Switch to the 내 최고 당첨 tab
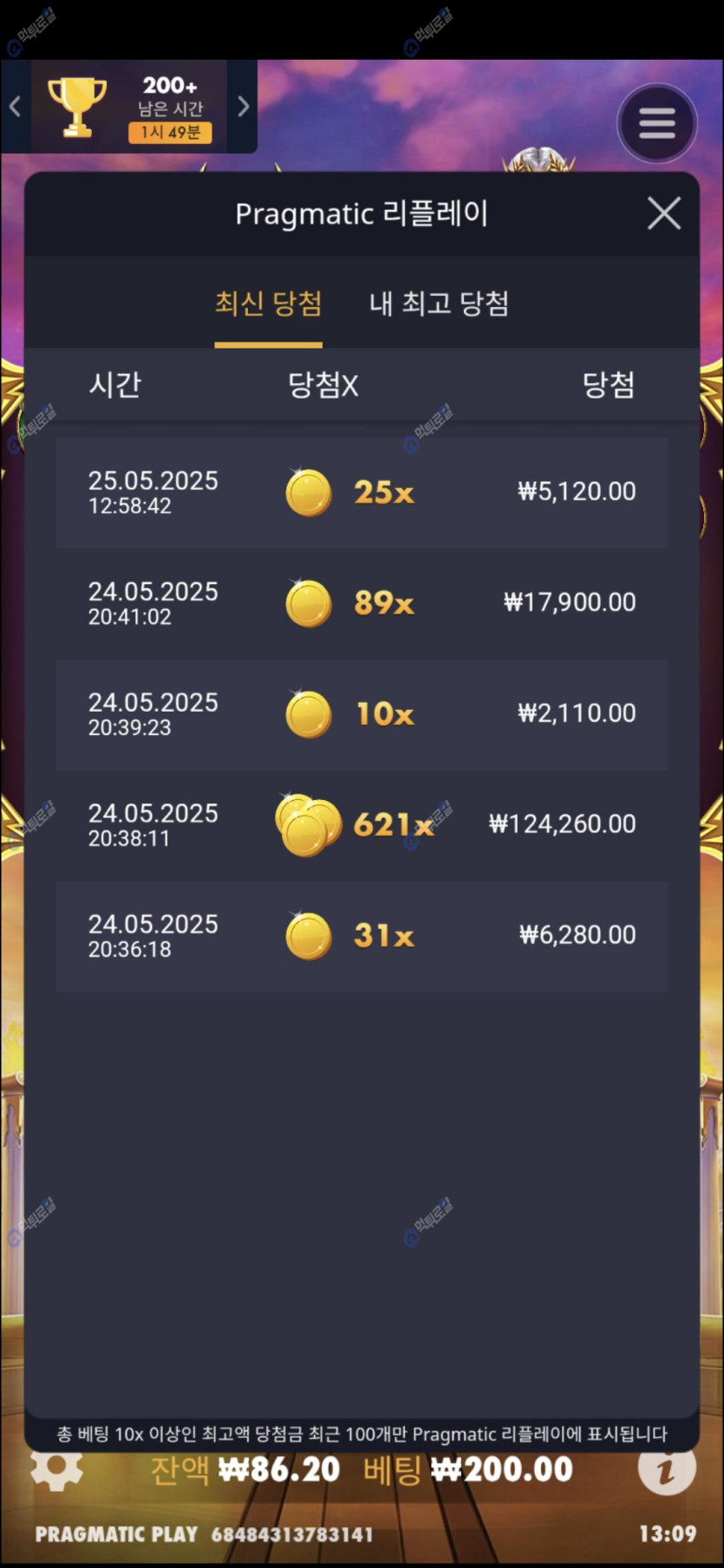Viewport: 724px width, 1568px height. pos(439,303)
